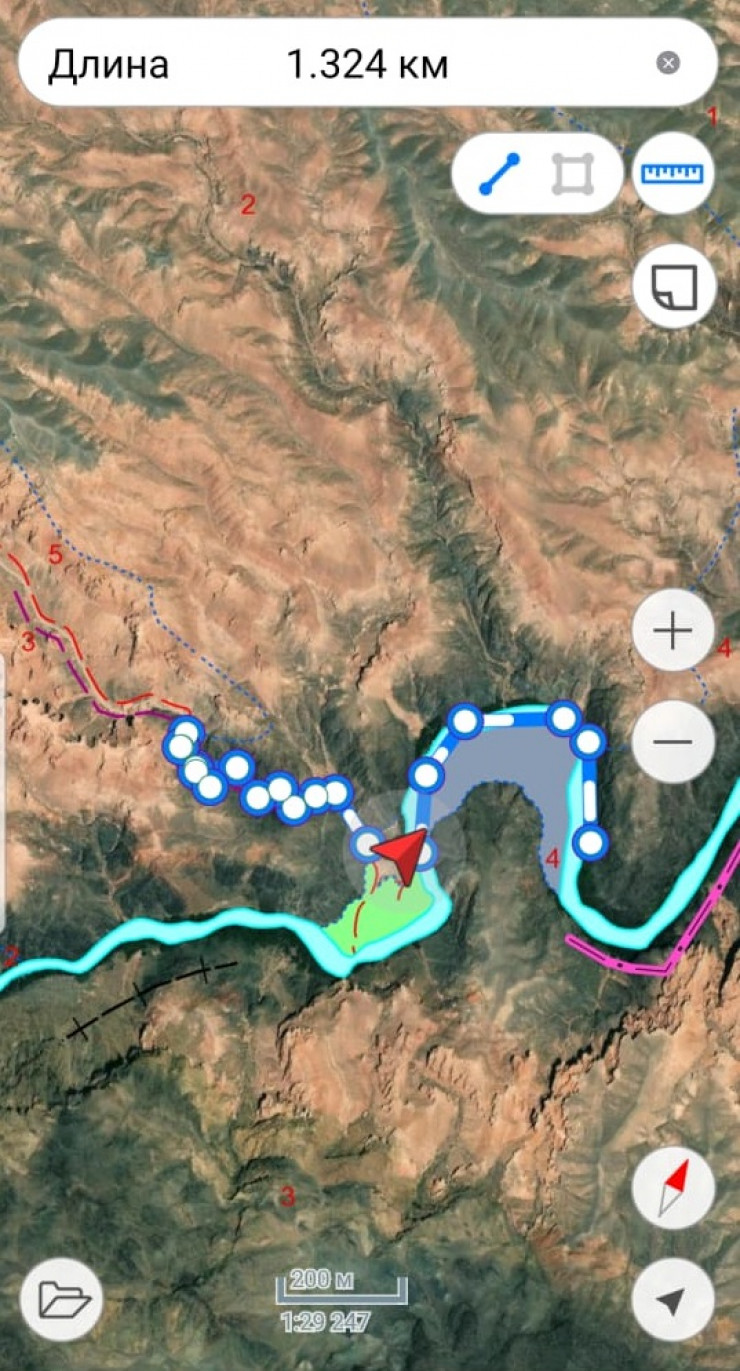Zoom in on the map

[673, 631]
